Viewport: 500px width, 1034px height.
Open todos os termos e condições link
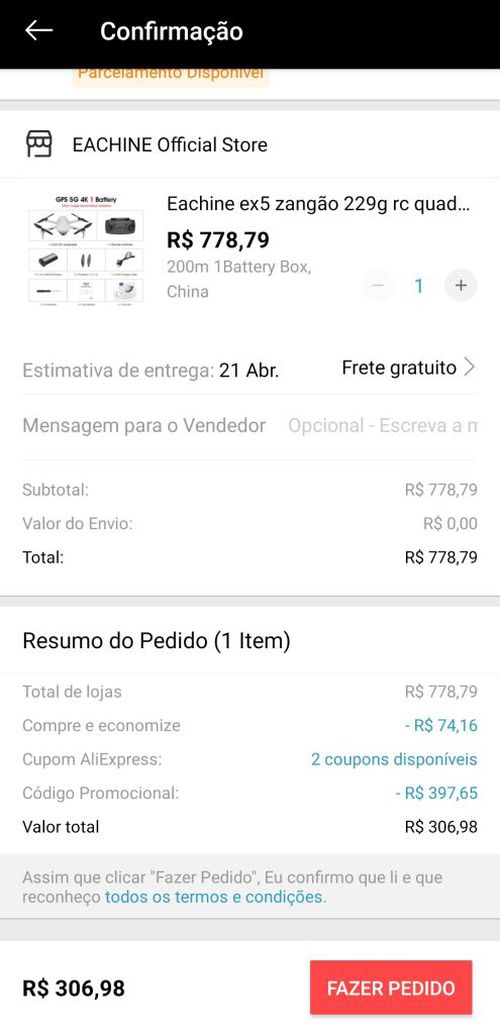tap(215, 897)
